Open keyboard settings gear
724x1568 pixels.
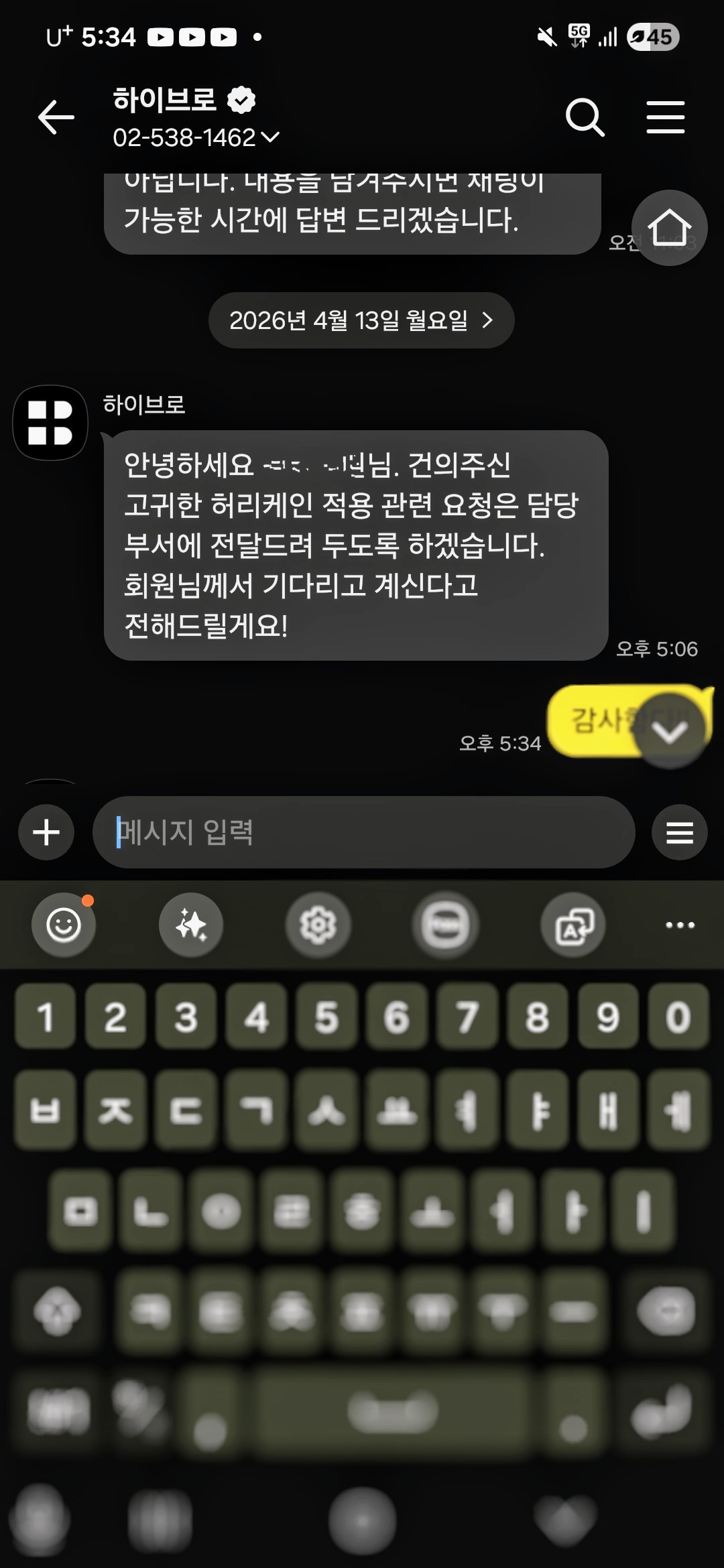coord(318,925)
